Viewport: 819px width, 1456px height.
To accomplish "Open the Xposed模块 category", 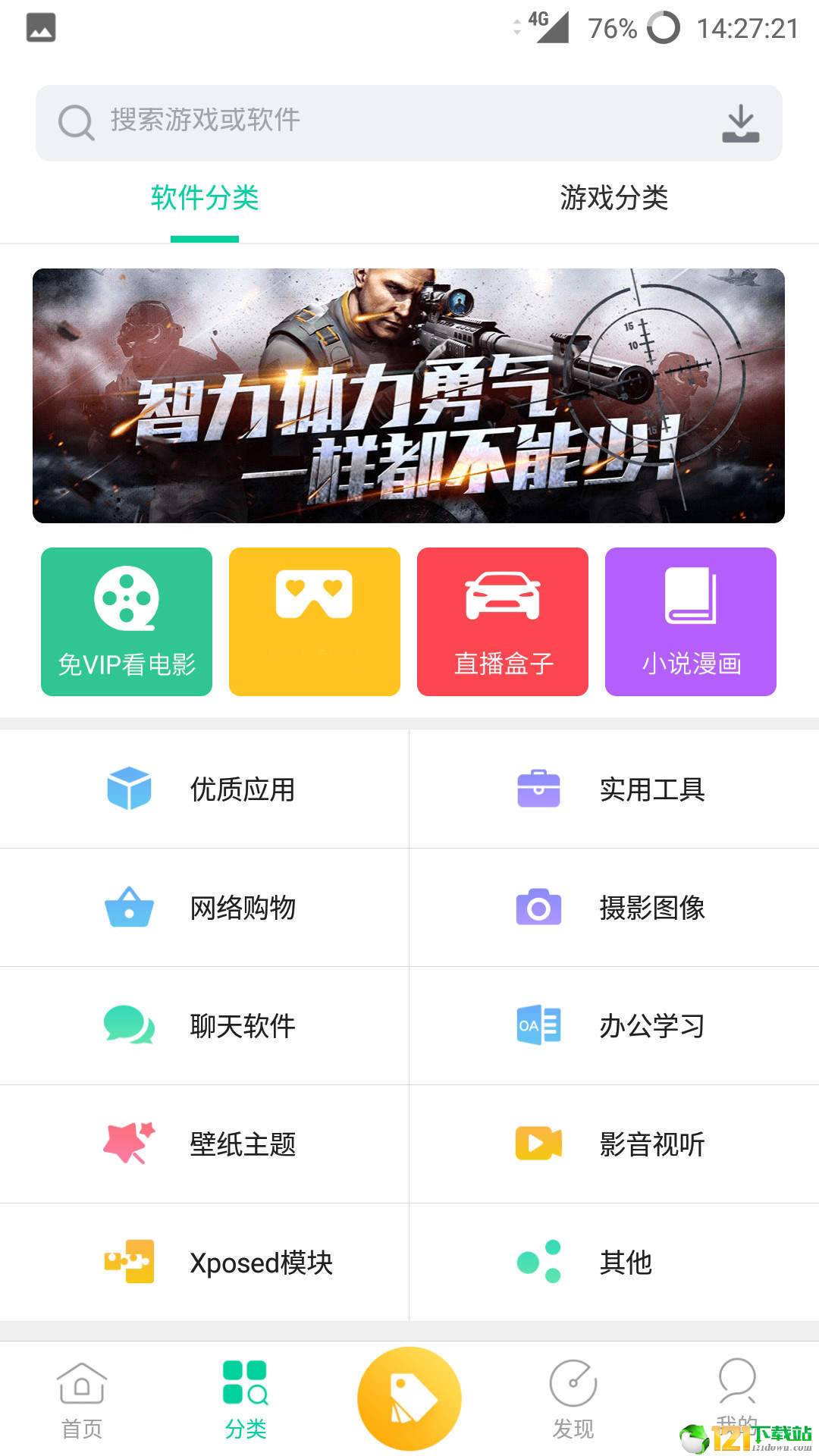I will click(x=205, y=1263).
